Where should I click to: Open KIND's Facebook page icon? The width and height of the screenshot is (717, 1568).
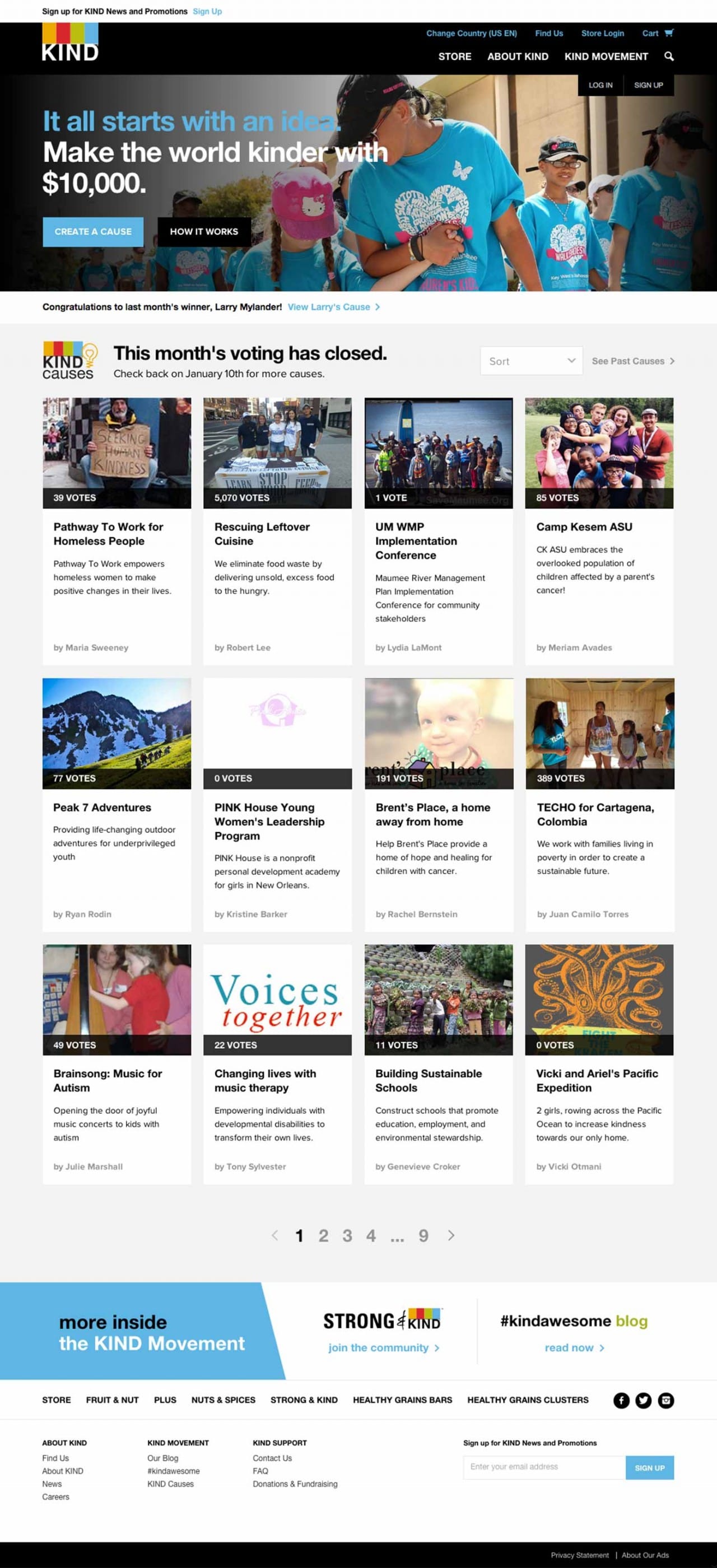(x=621, y=1400)
